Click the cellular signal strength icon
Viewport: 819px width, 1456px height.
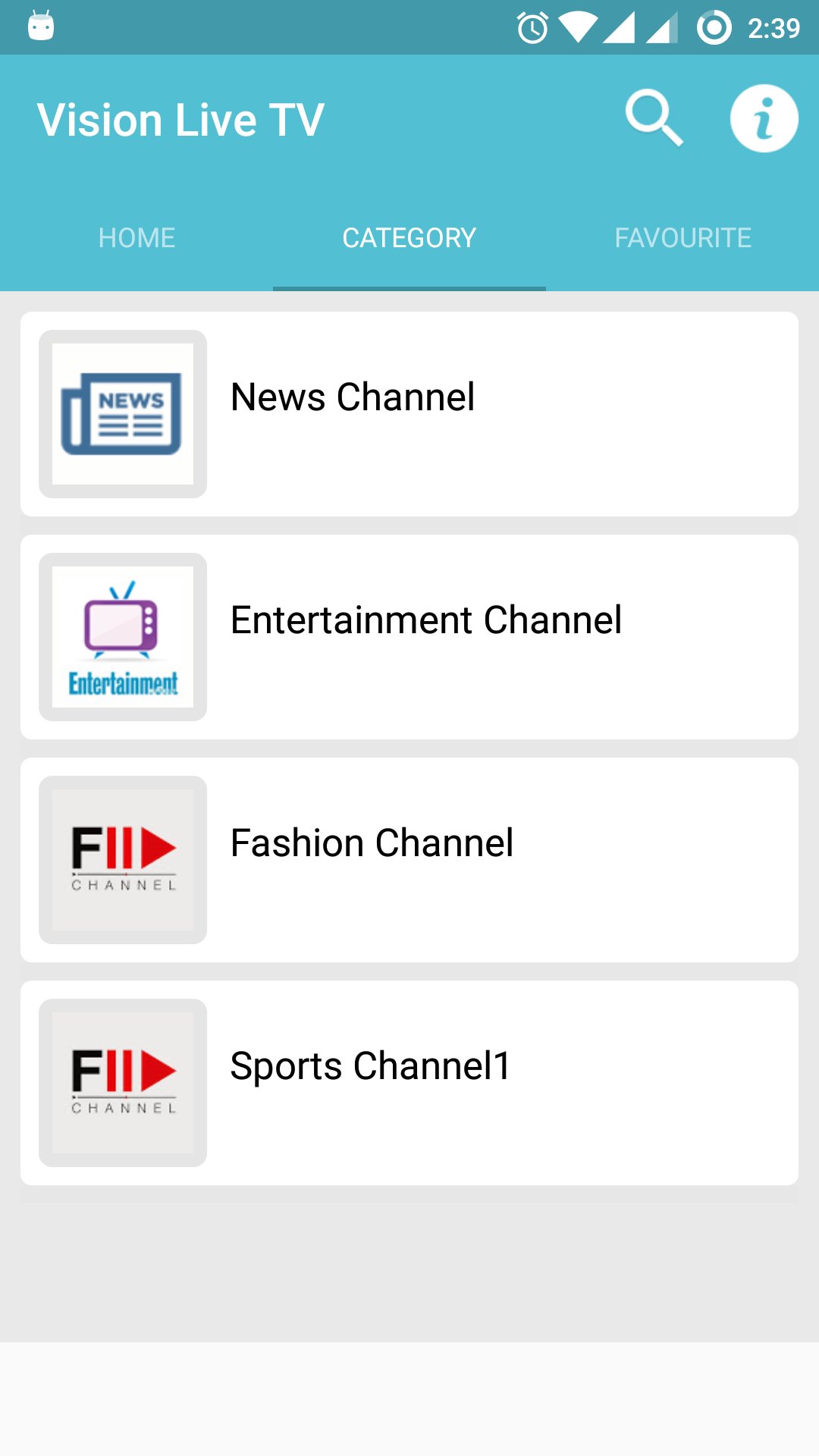coord(623,27)
